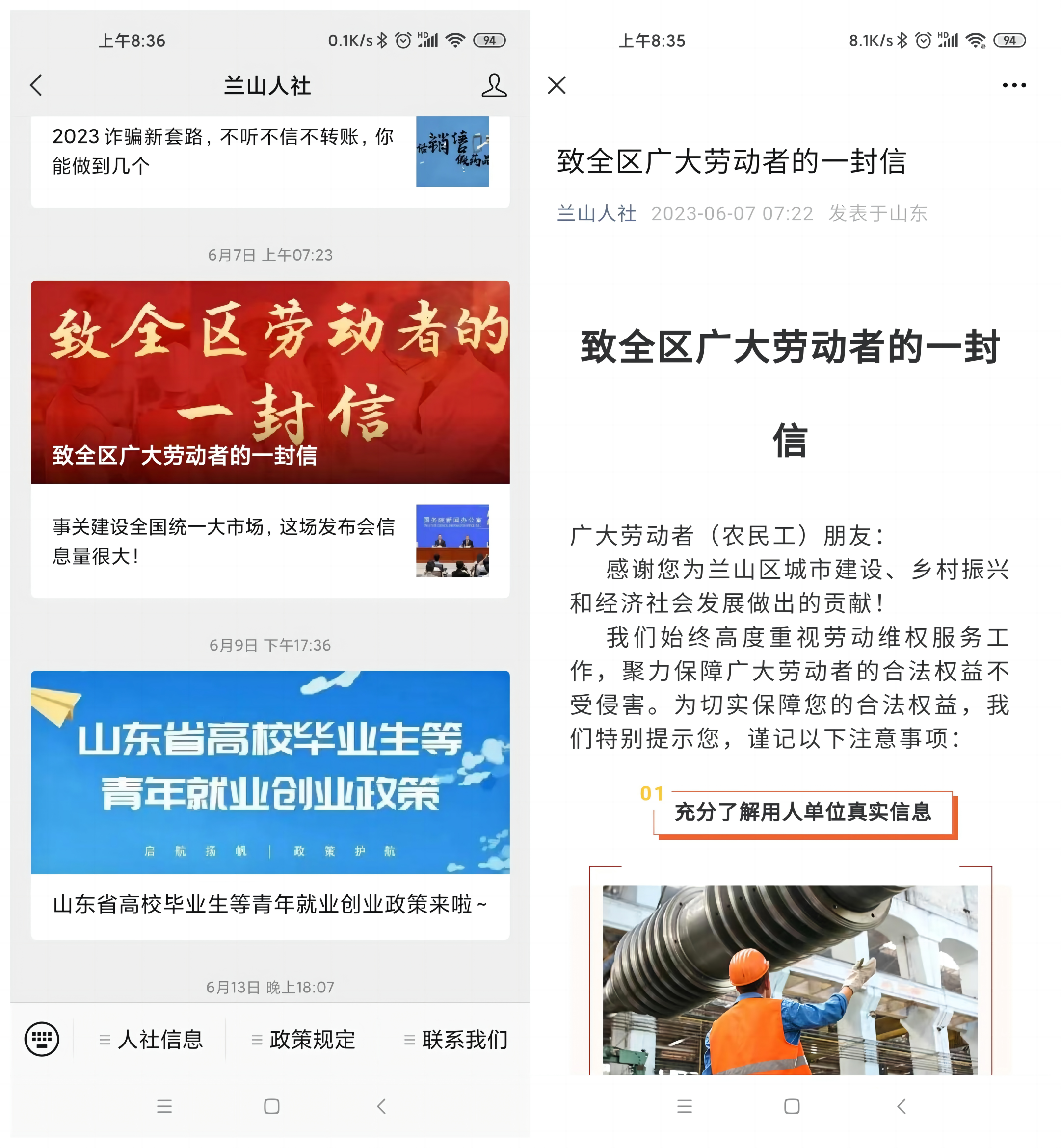This screenshot has height=1148, width=1061.
Task: Expand the 联系我们 menu
Action: click(x=456, y=1040)
